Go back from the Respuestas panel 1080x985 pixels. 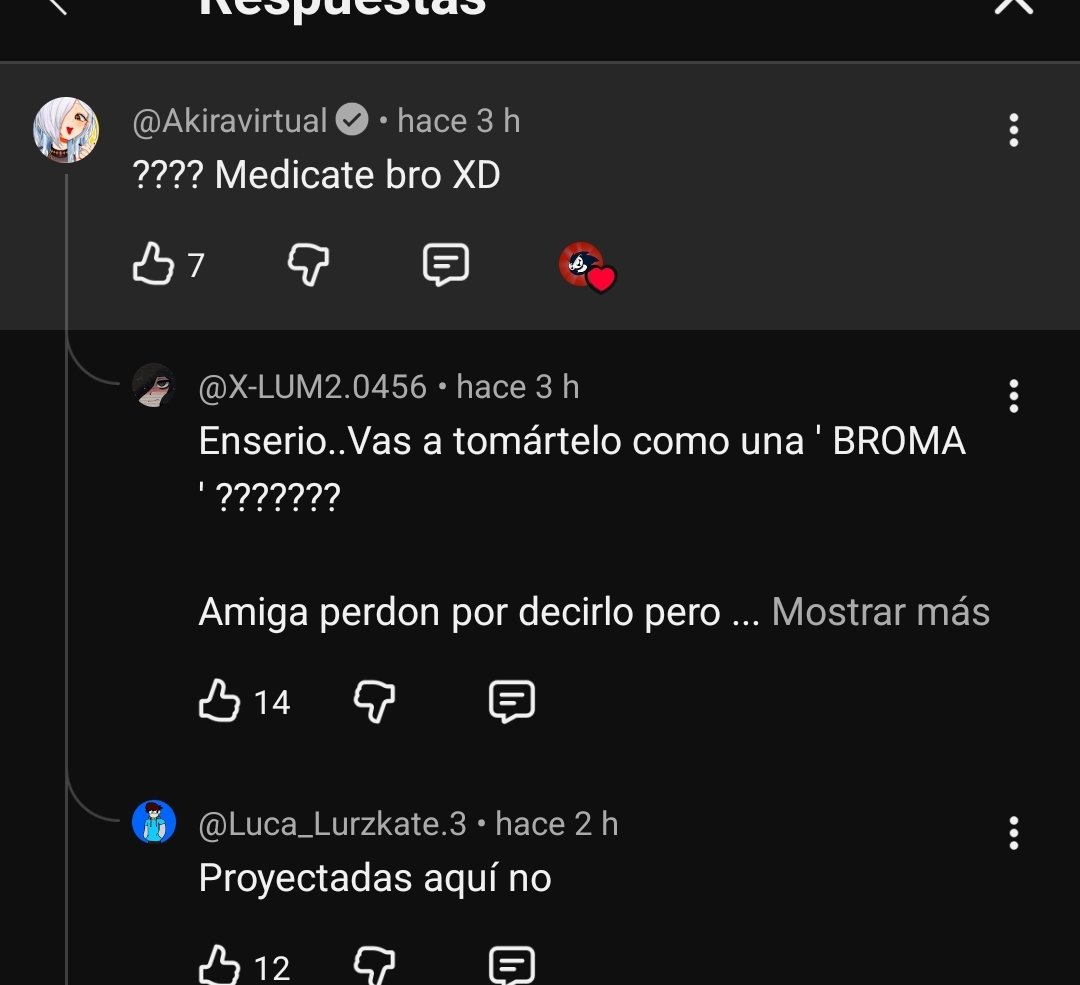click(56, 5)
